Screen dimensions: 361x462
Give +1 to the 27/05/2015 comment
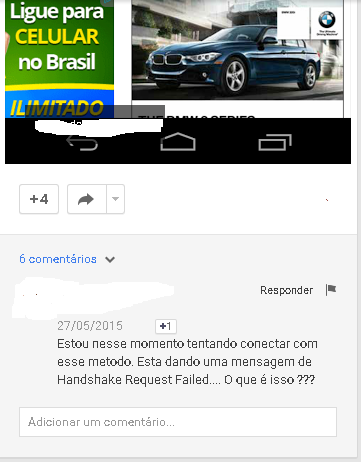166,326
